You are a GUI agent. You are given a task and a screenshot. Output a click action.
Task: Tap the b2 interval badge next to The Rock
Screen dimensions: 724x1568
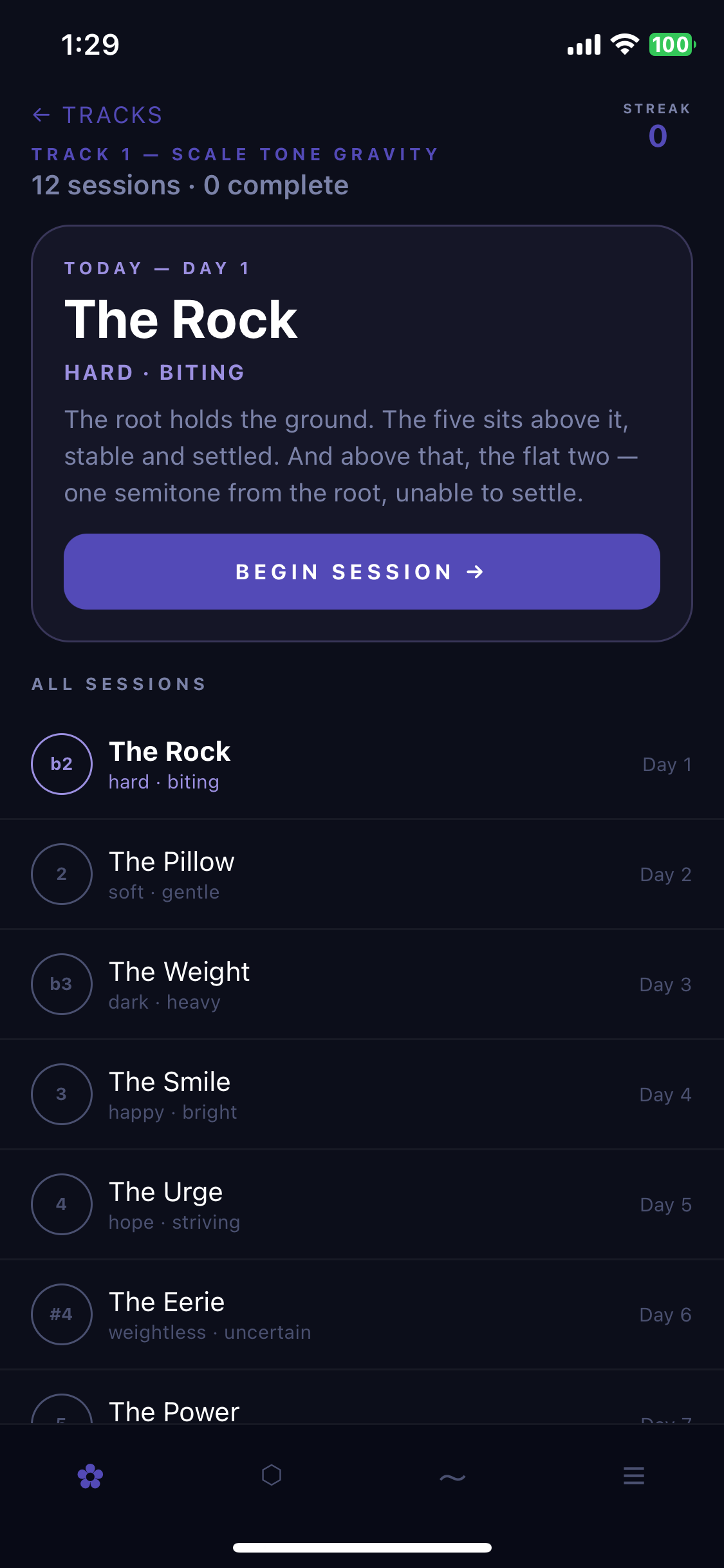pos(61,764)
